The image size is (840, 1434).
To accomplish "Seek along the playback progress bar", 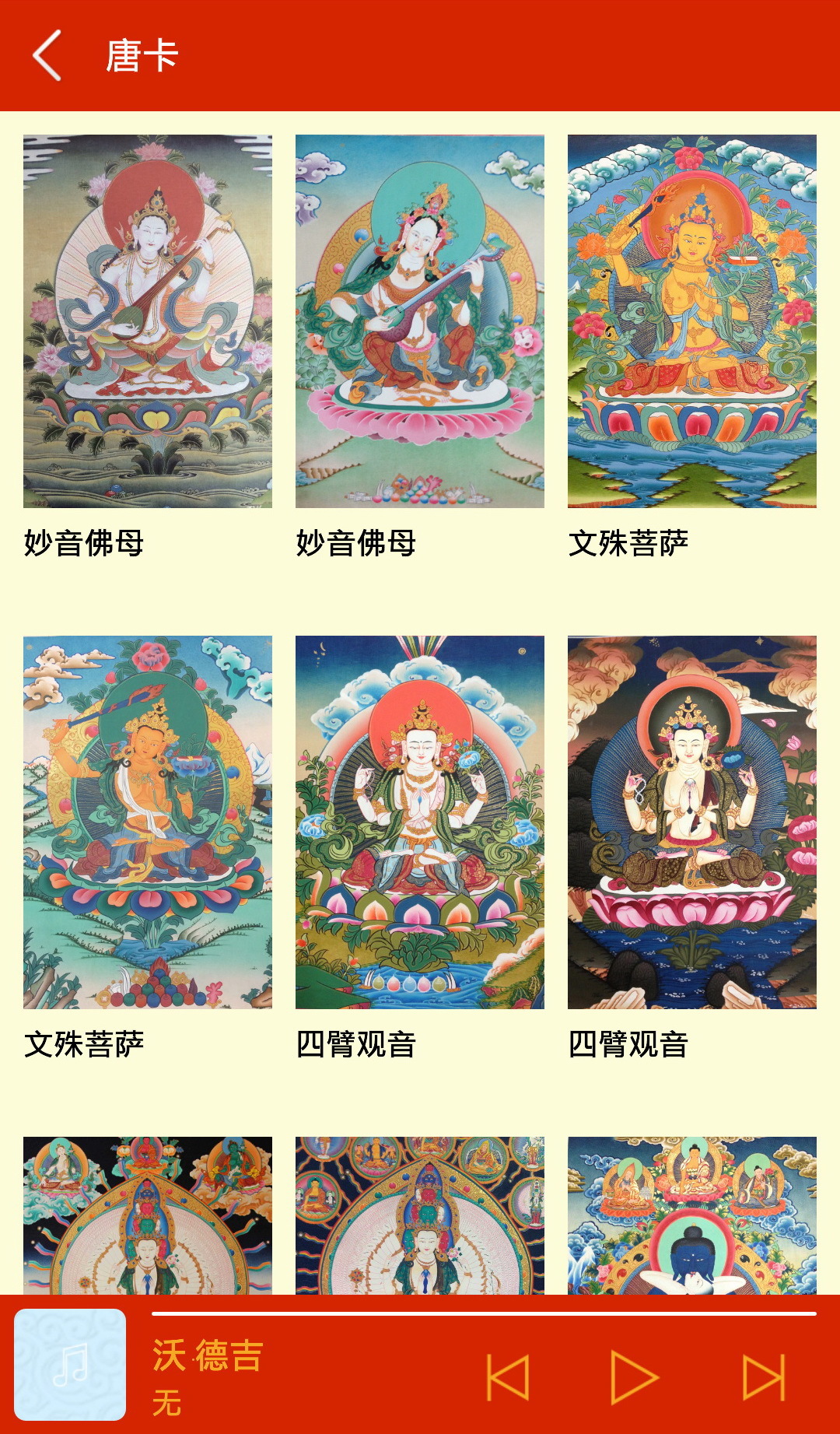I will click(484, 1313).
